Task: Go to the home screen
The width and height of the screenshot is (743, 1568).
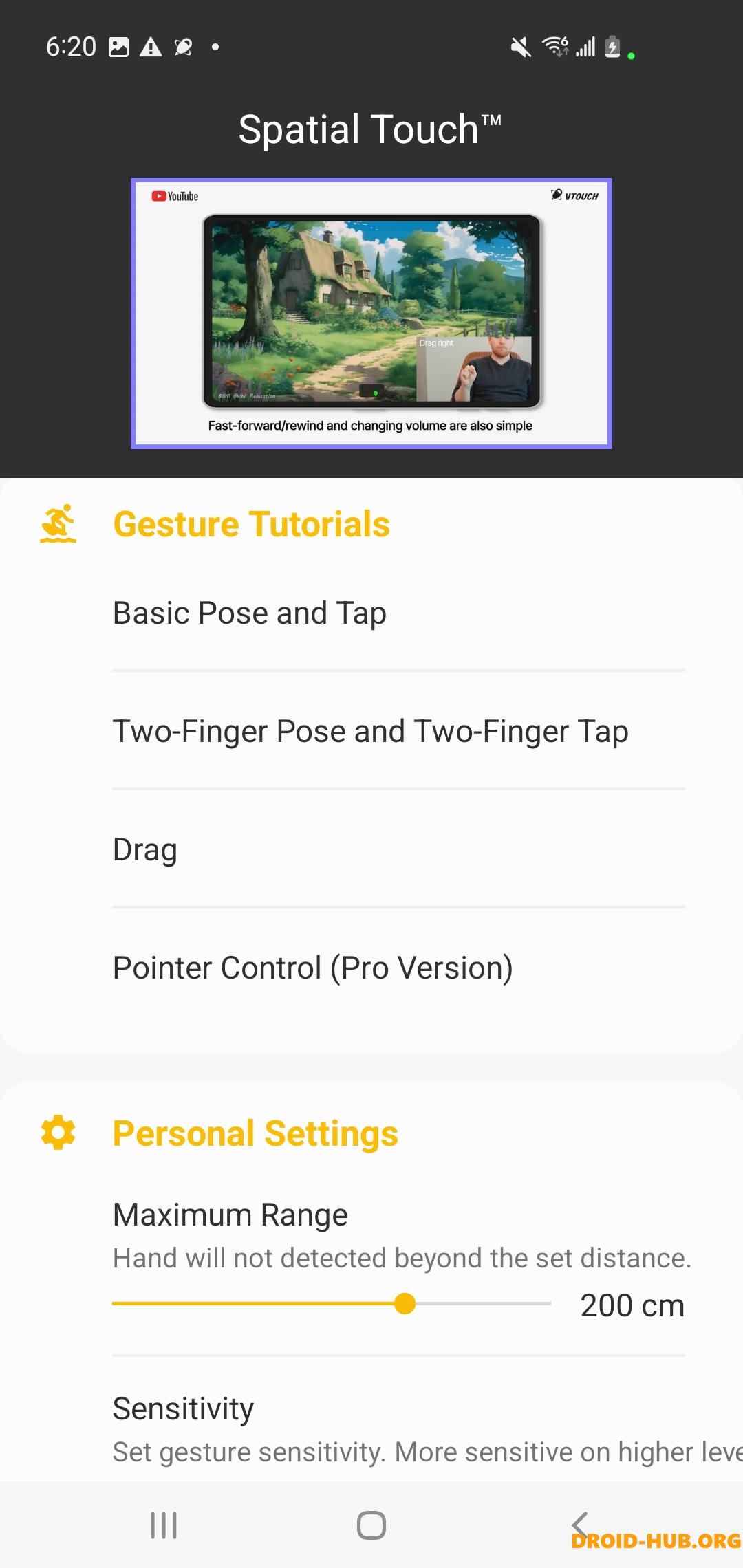Action: pos(371,1525)
